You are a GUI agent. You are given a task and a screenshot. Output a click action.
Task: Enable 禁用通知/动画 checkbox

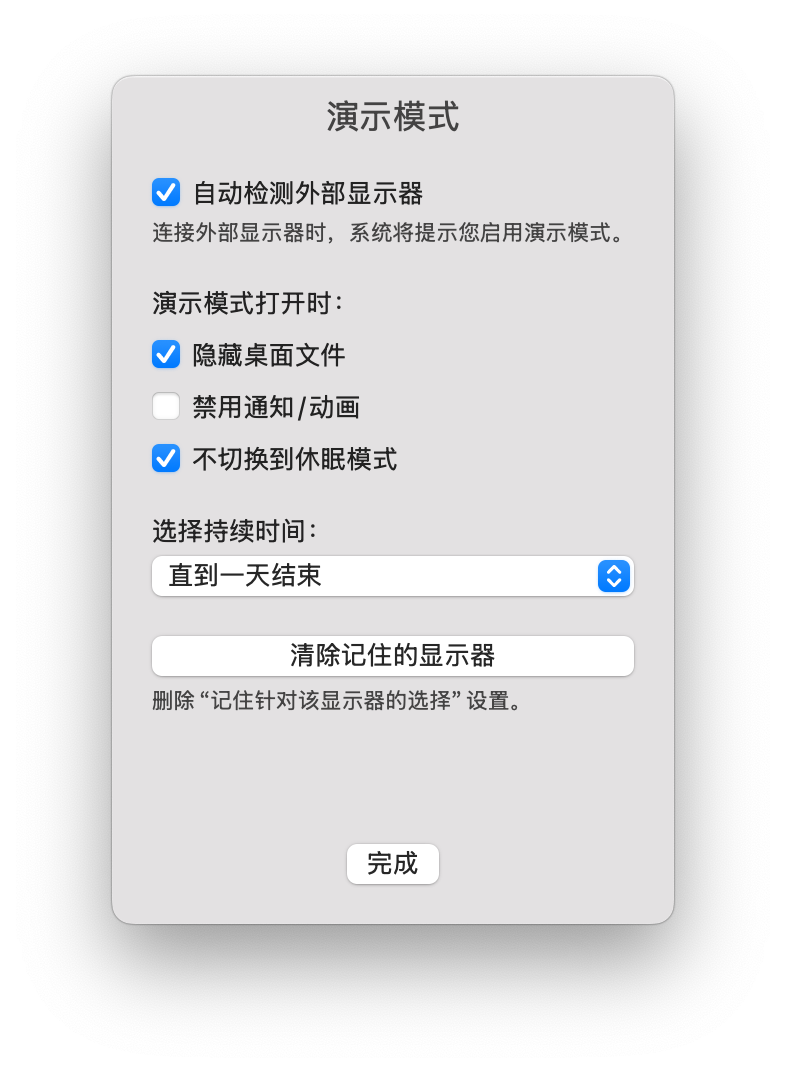coord(166,407)
